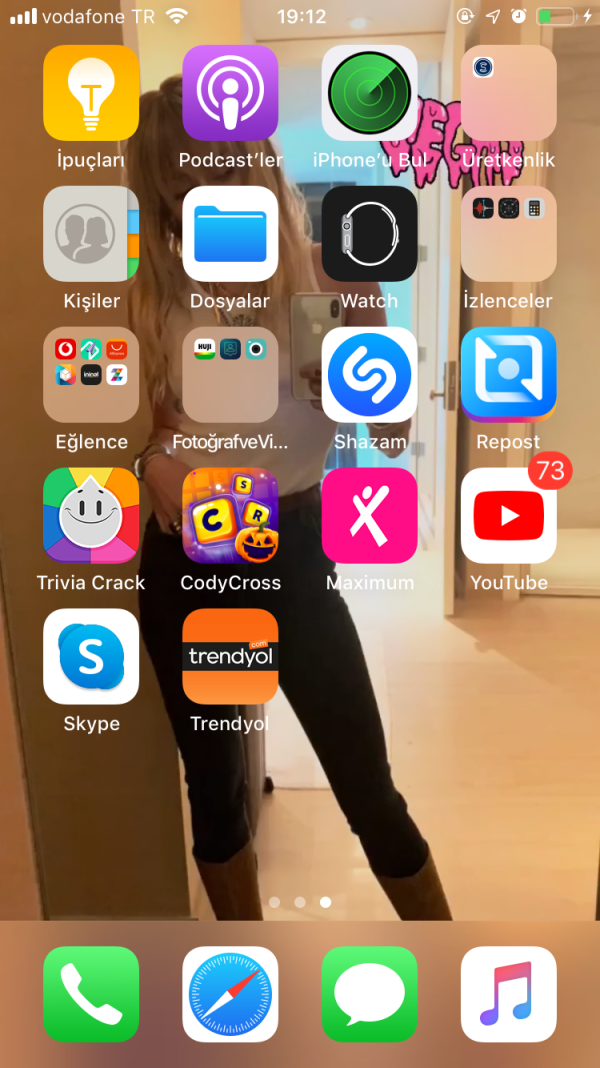Open YouTube with 73 notifications

tap(508, 516)
